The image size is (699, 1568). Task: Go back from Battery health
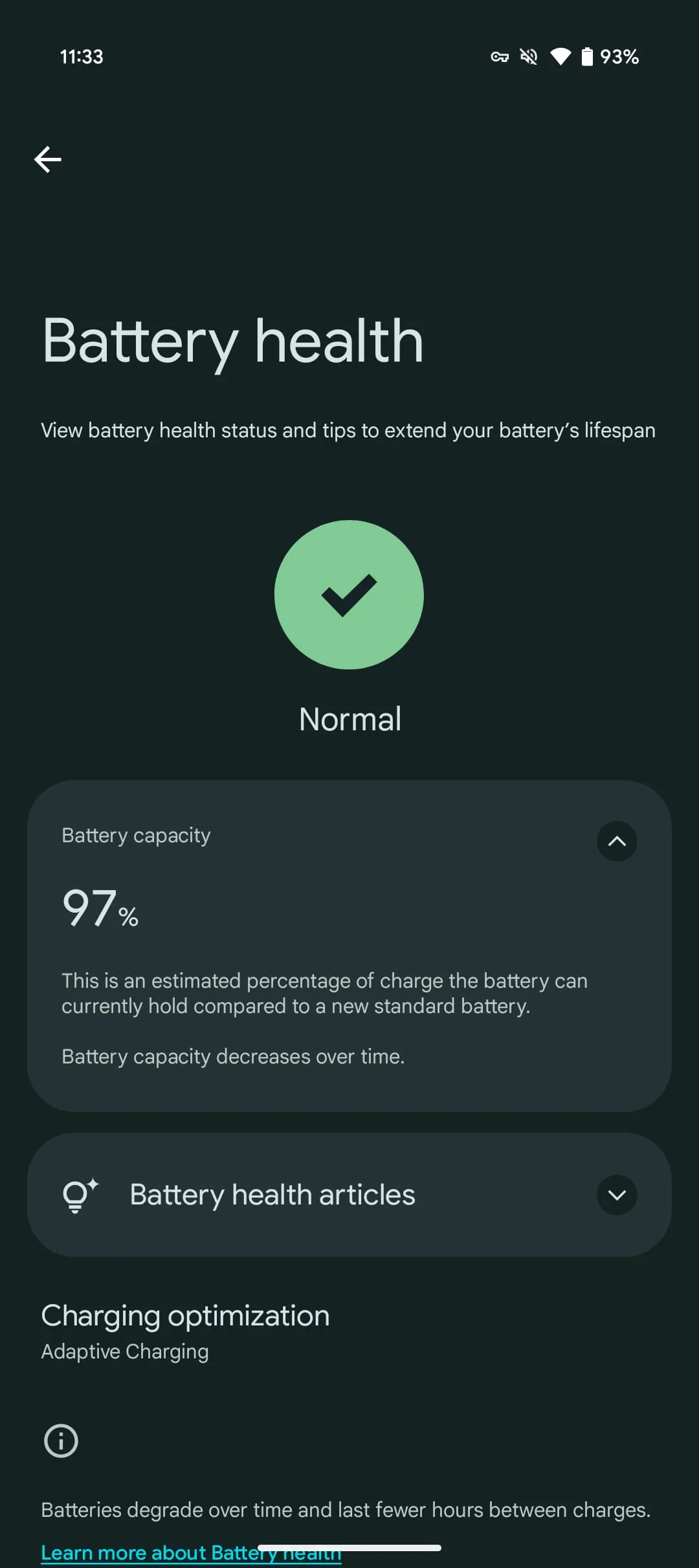click(48, 159)
